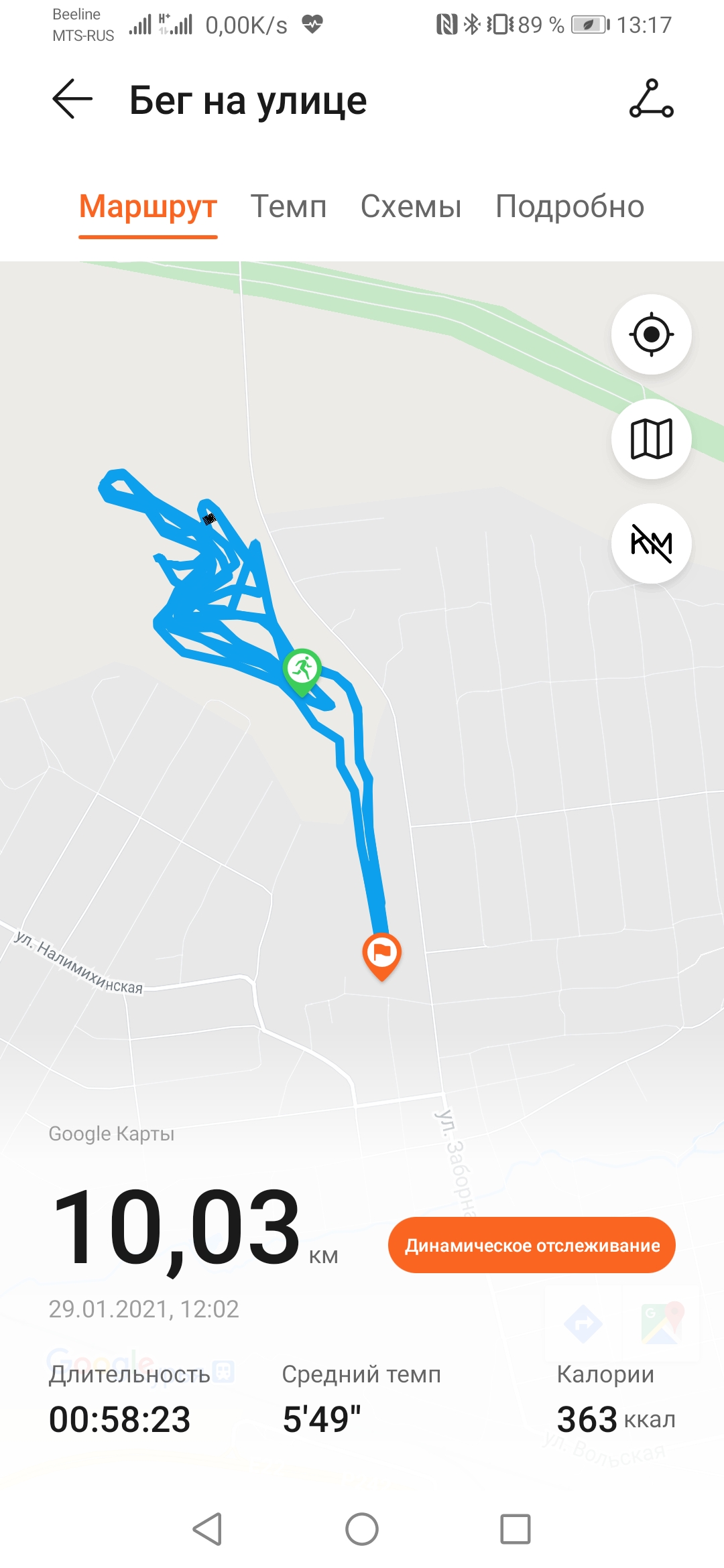The image size is (724, 1568).
Task: Center map on my location
Action: point(651,334)
